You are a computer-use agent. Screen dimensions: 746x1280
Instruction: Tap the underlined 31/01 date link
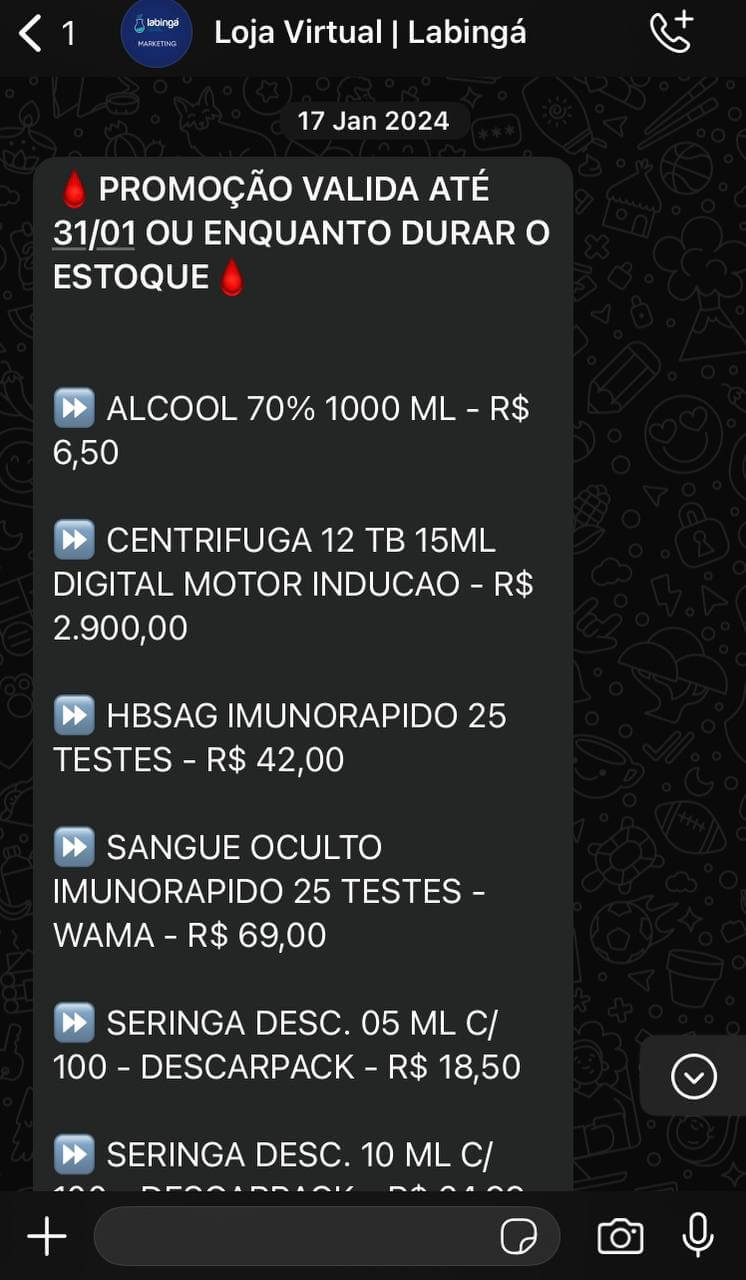pos(95,233)
